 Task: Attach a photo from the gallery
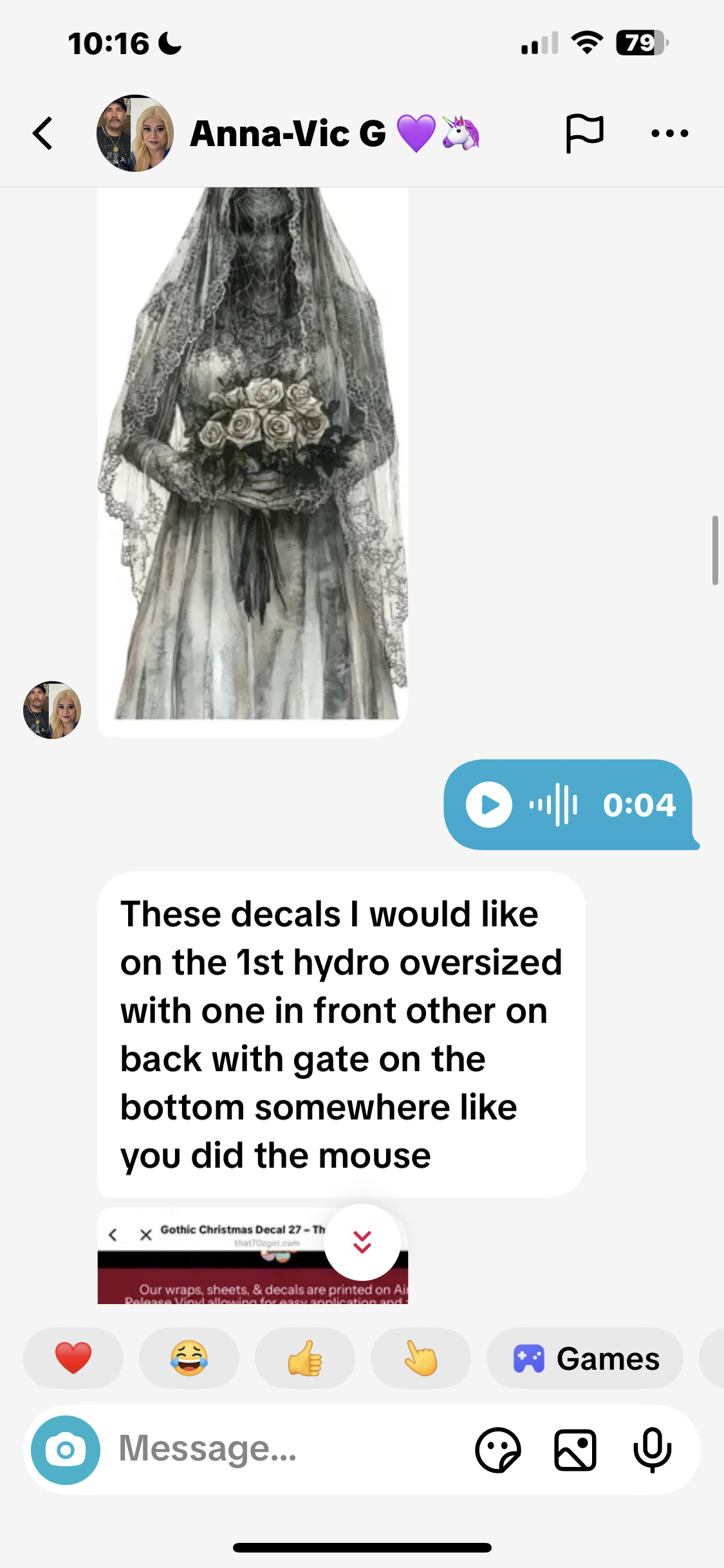[x=575, y=1450]
